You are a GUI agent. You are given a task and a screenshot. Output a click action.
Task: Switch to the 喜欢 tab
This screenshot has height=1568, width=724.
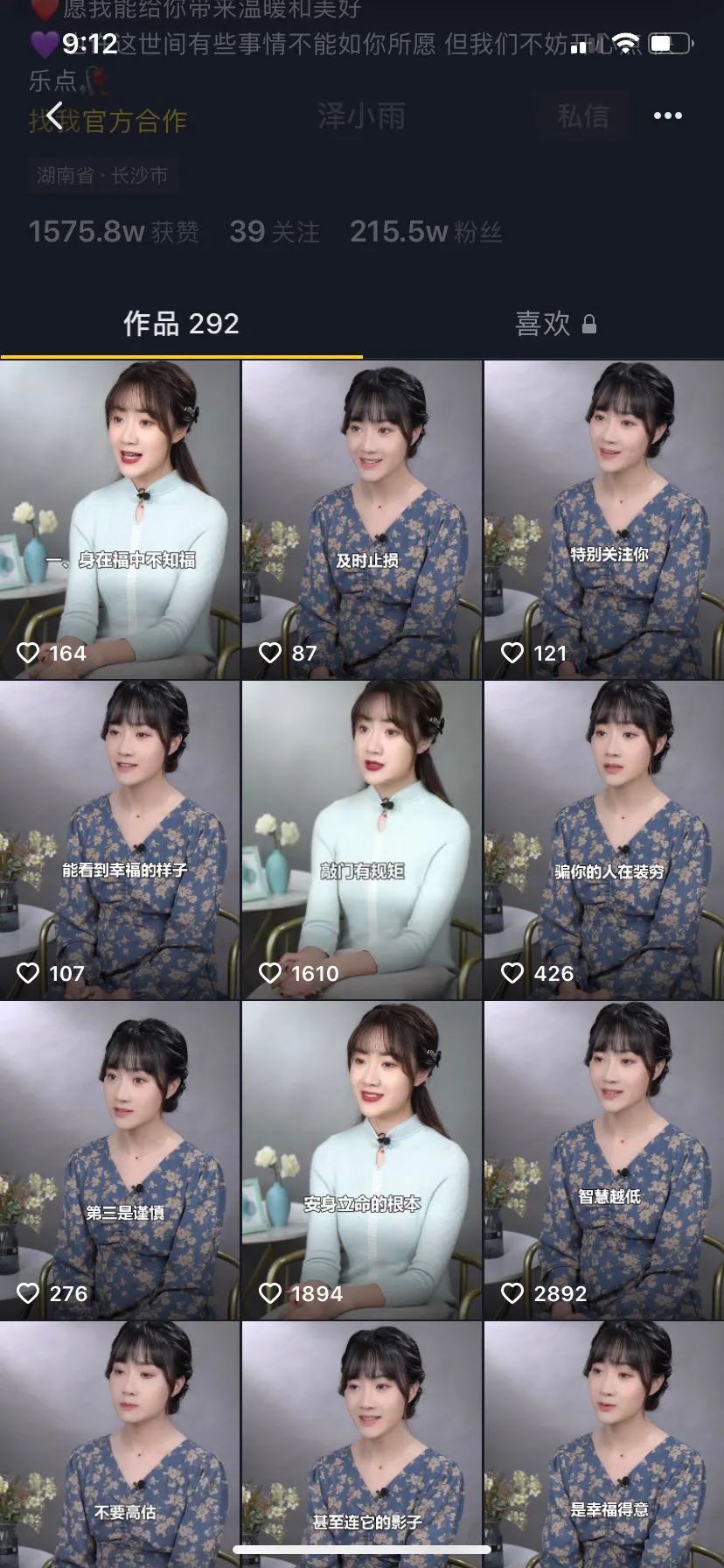point(555,324)
